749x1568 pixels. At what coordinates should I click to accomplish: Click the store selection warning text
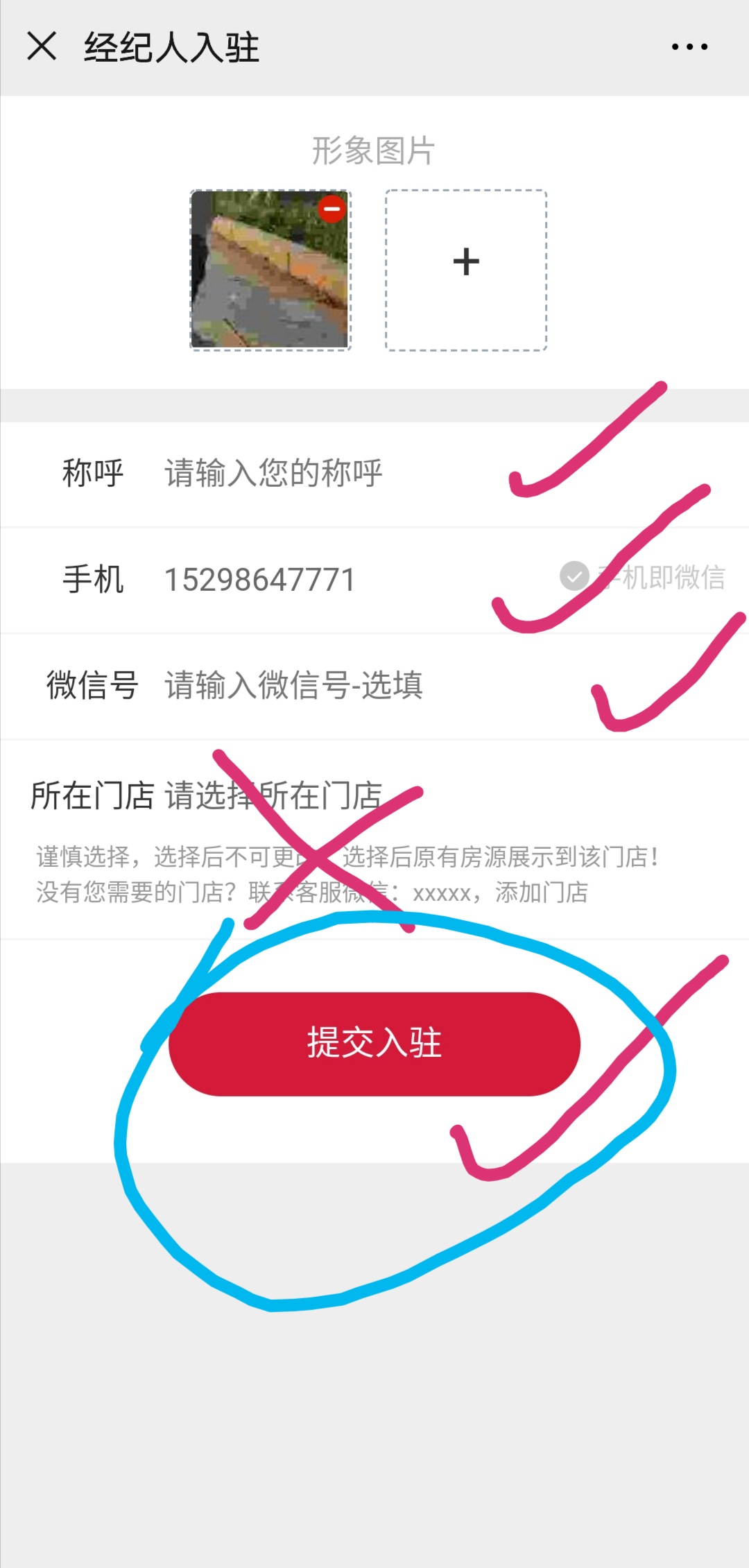347,859
